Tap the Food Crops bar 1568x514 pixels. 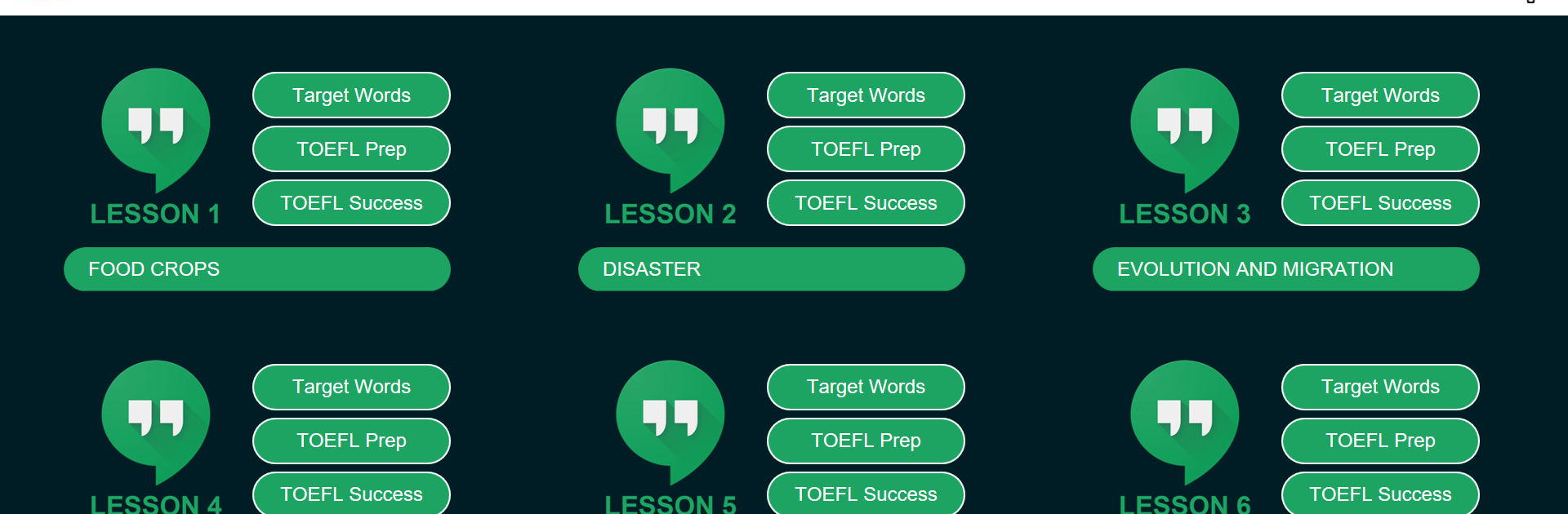256,269
